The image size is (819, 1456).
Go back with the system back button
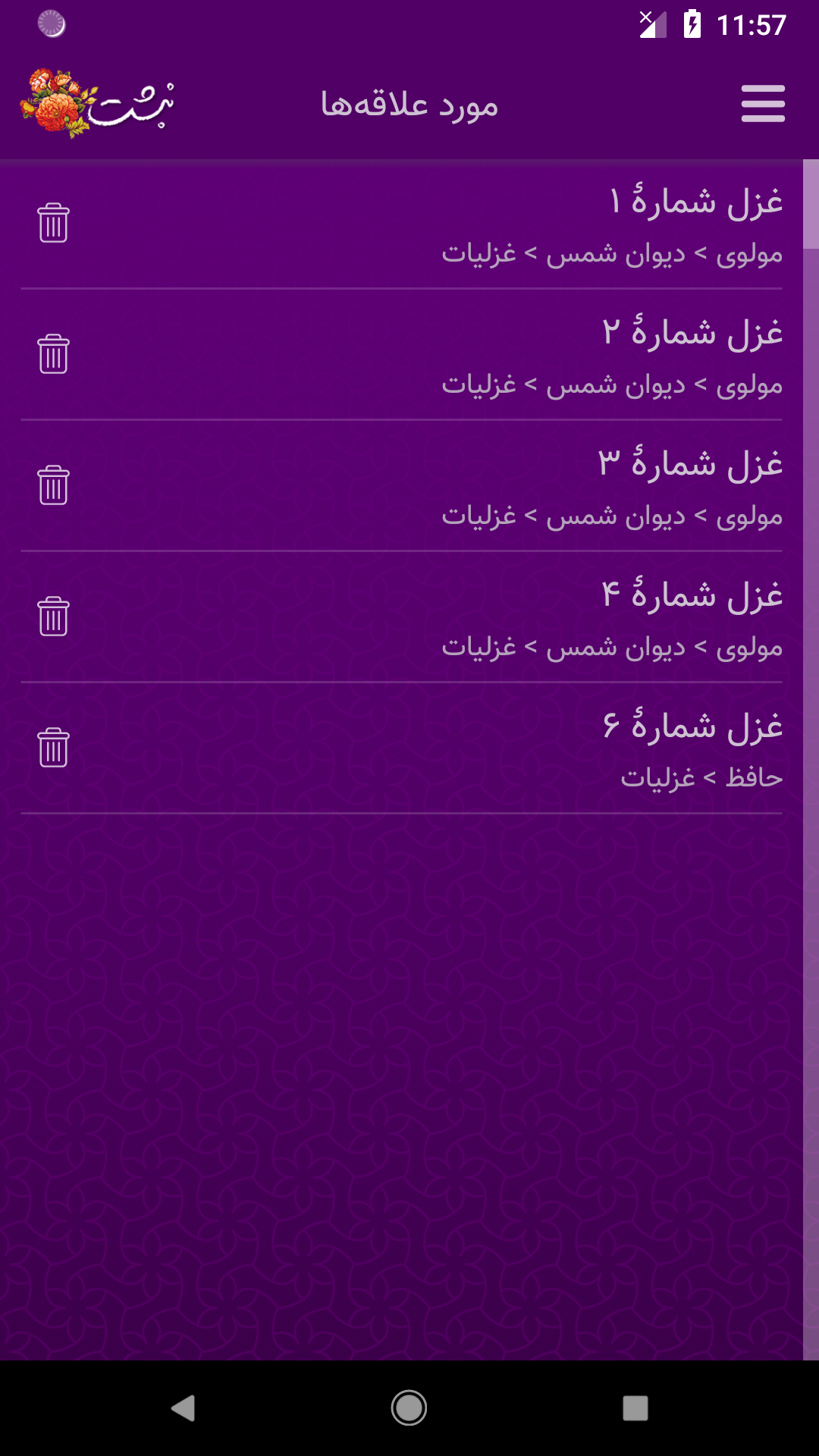pos(183,1408)
